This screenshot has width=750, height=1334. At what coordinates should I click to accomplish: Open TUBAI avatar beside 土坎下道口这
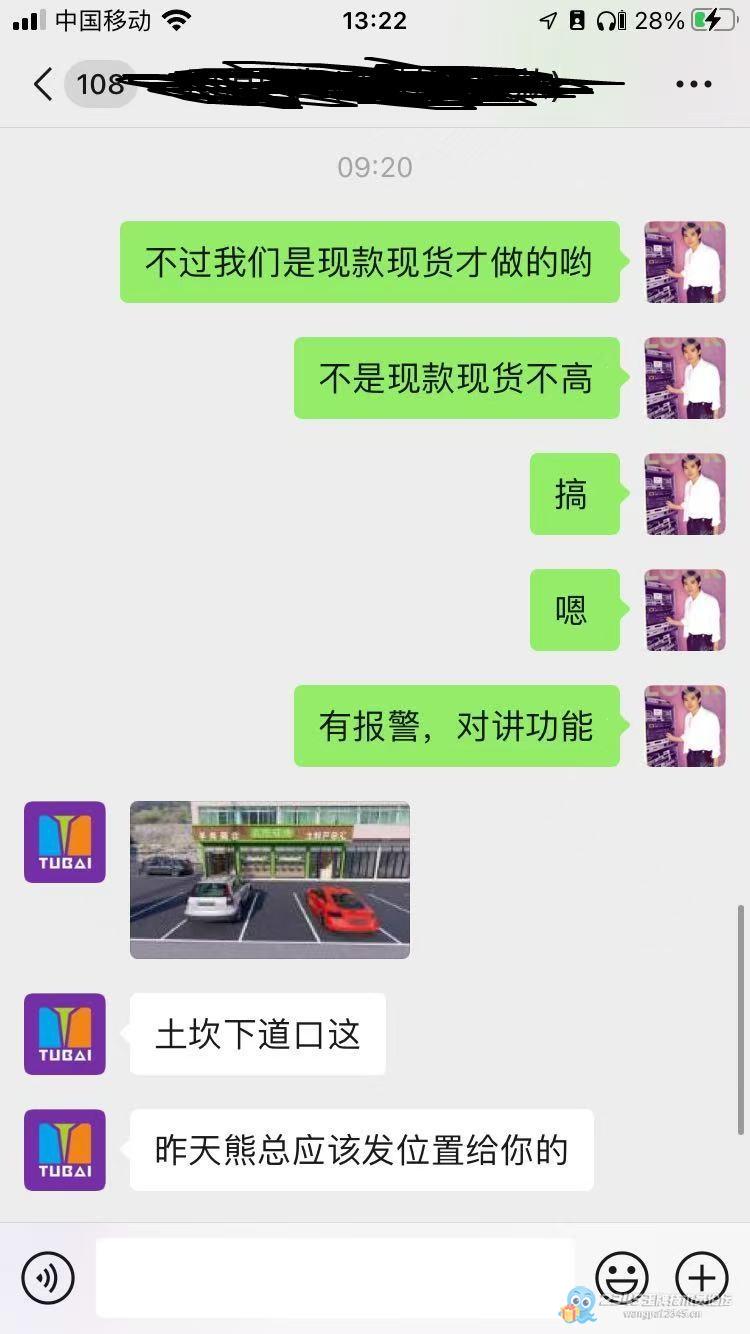[65, 1034]
